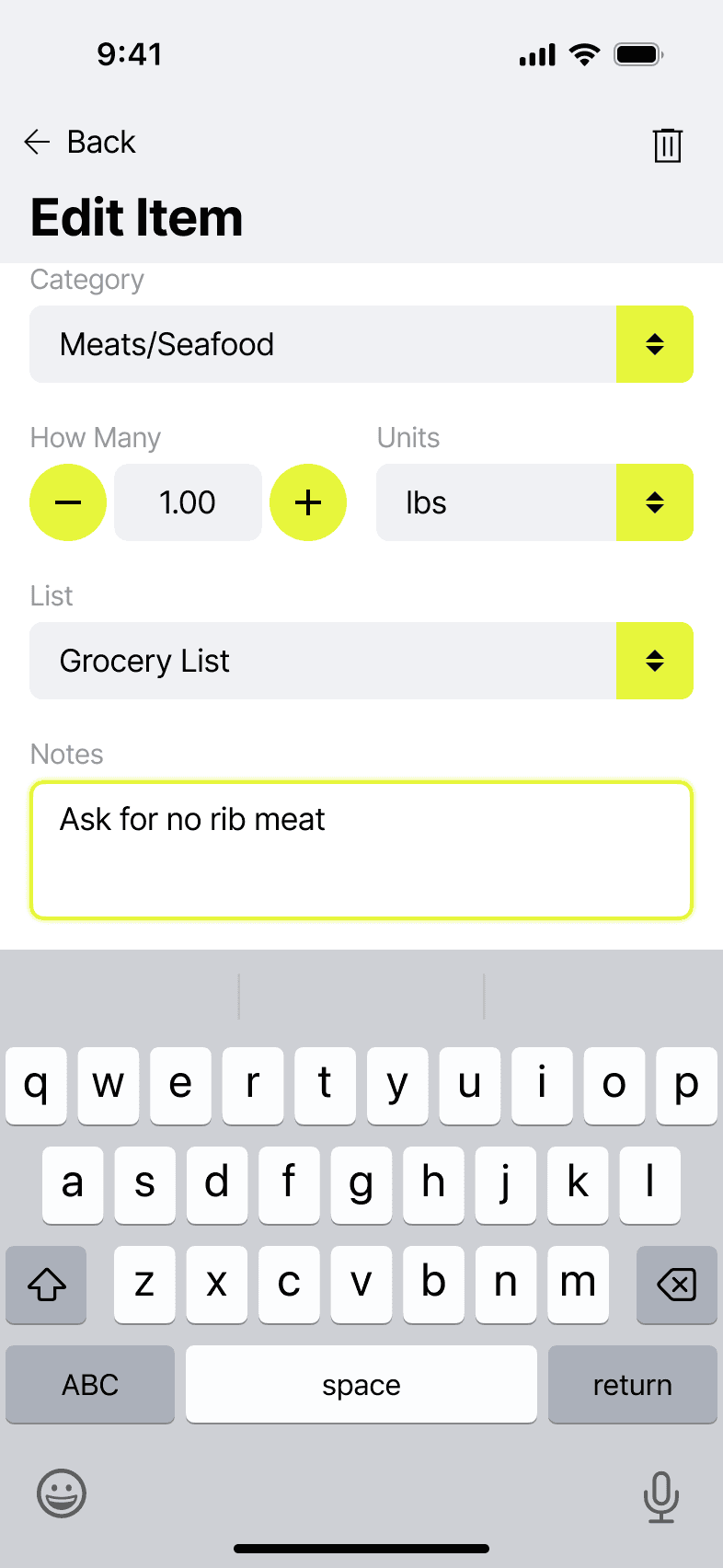Open the Units dropdown showing lbs
Image resolution: width=723 pixels, height=1568 pixels.
(534, 502)
